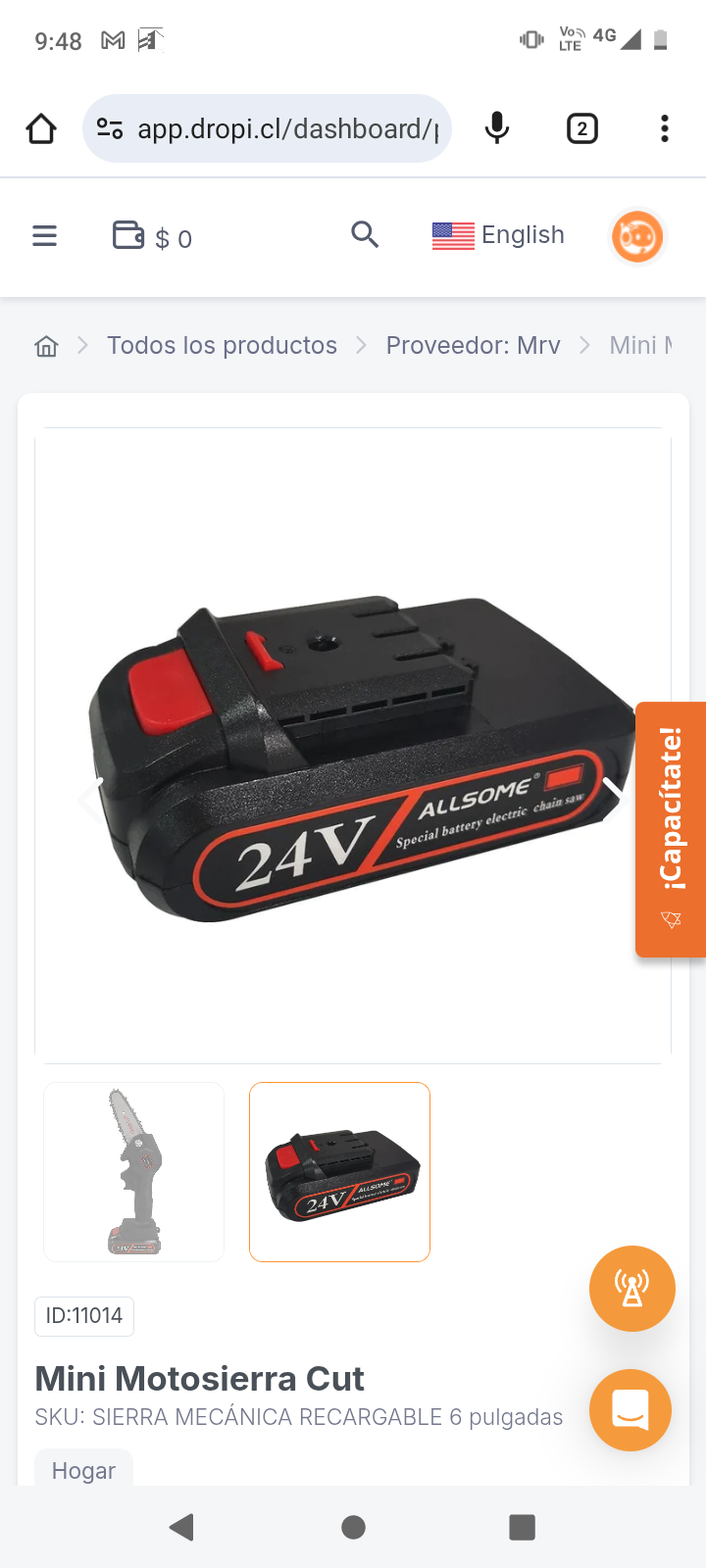
Task: Open the browser tab switcher
Action: 581,128
